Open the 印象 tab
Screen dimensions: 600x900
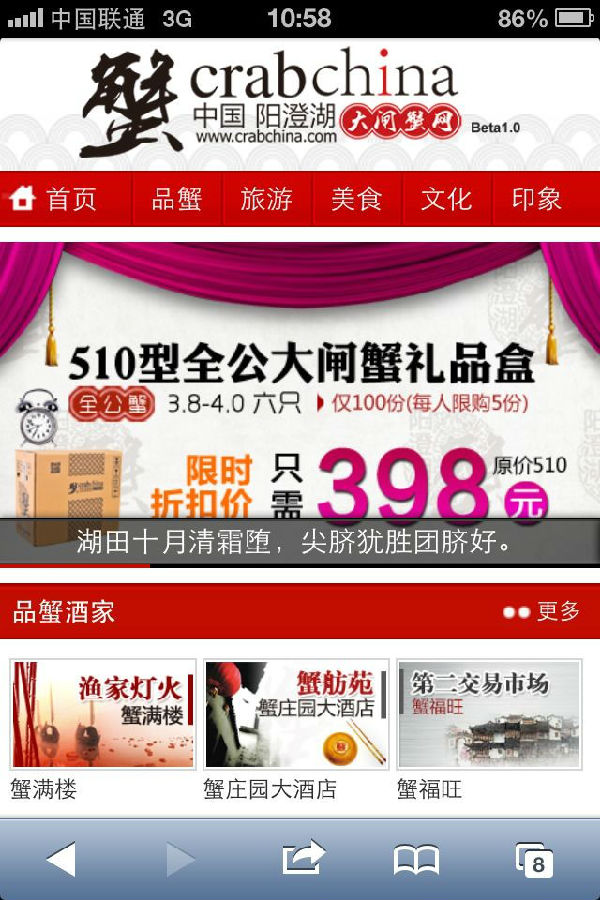click(x=537, y=199)
